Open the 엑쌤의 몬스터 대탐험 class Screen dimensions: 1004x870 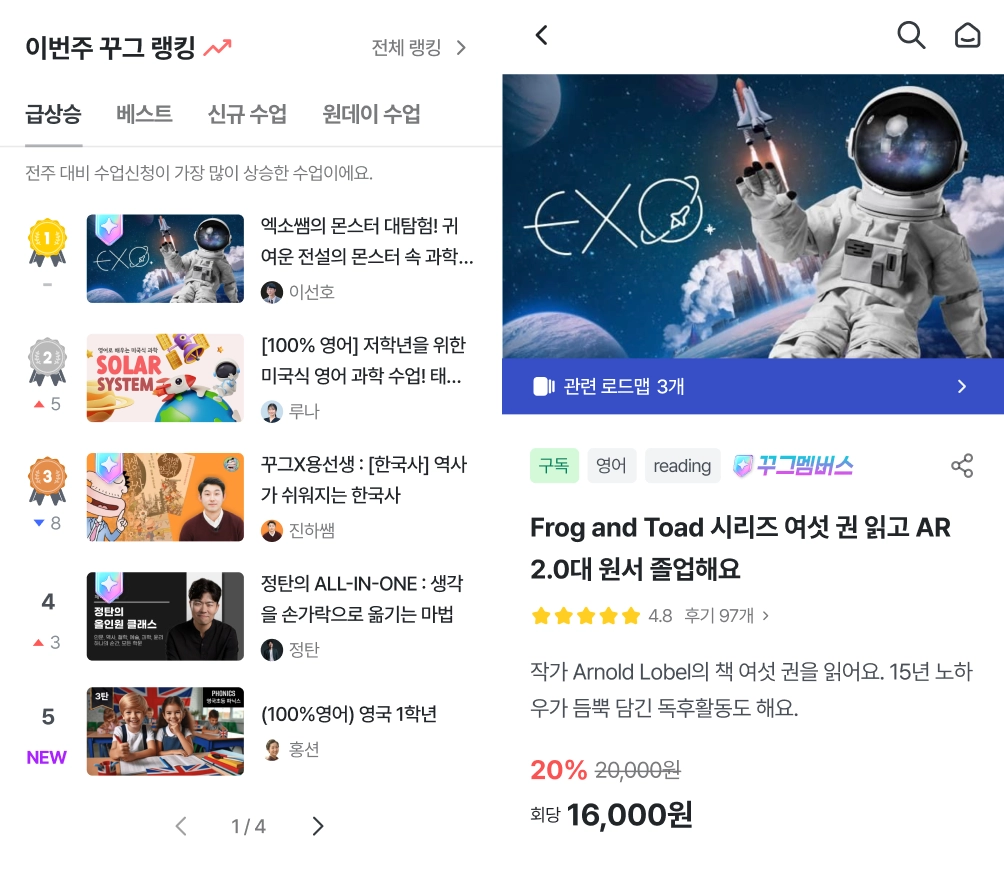366,241
